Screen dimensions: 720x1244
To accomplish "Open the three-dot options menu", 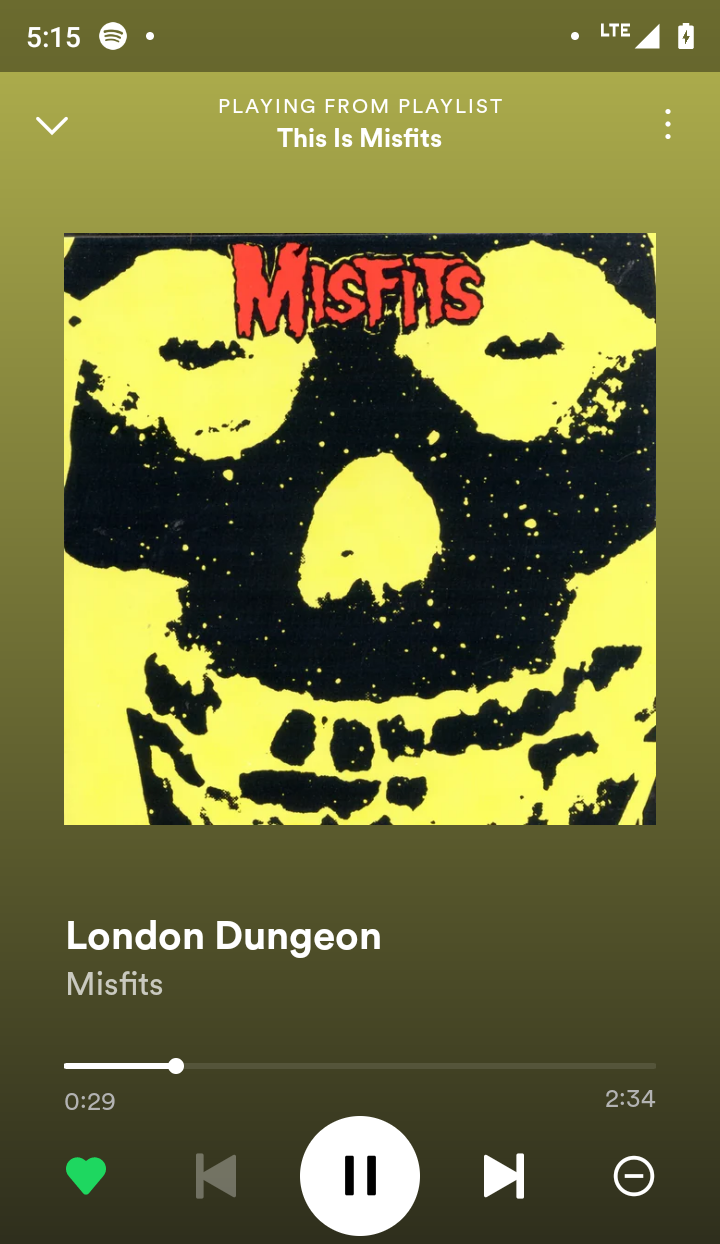I will (667, 124).
